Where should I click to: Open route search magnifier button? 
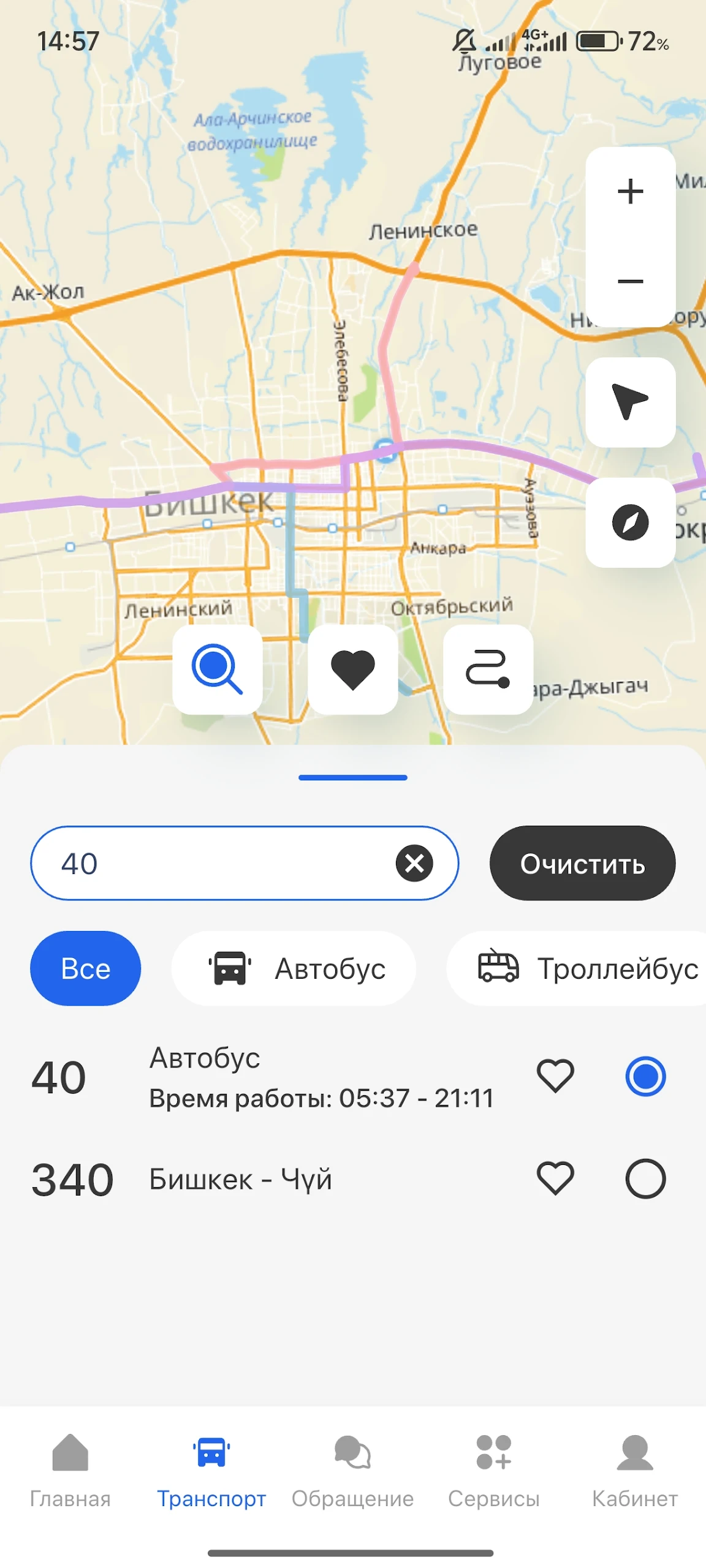(218, 669)
